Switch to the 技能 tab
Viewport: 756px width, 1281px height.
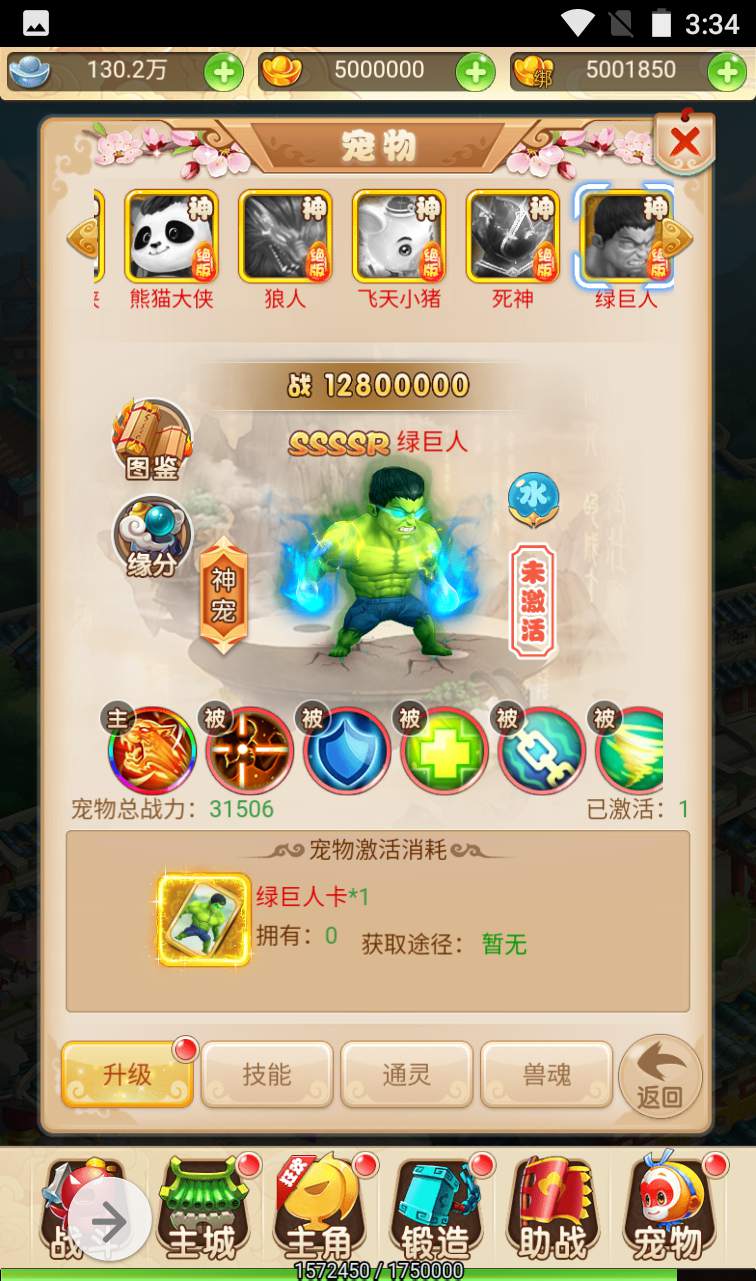(267, 1074)
